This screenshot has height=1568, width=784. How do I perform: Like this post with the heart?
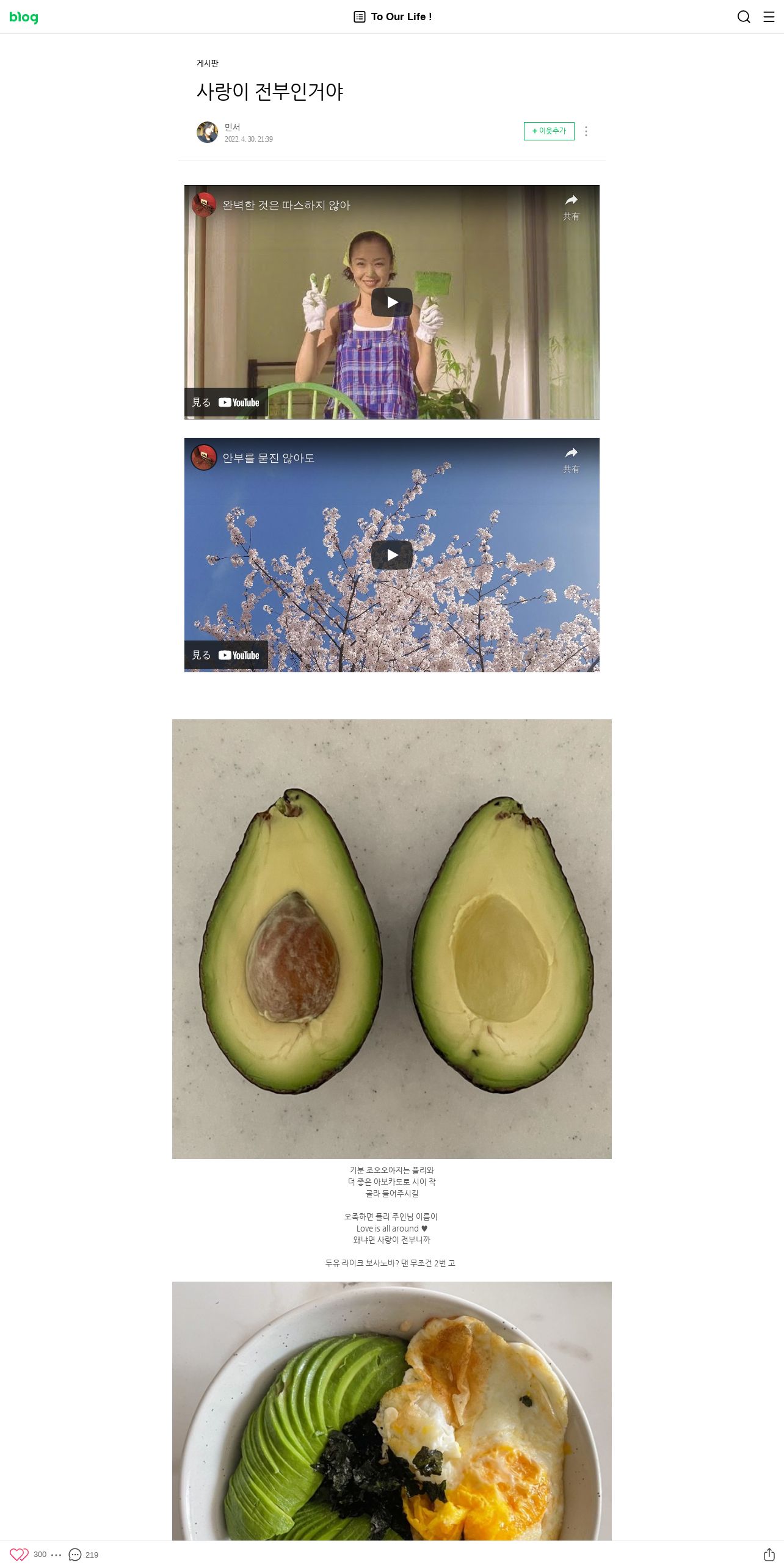click(x=19, y=1555)
